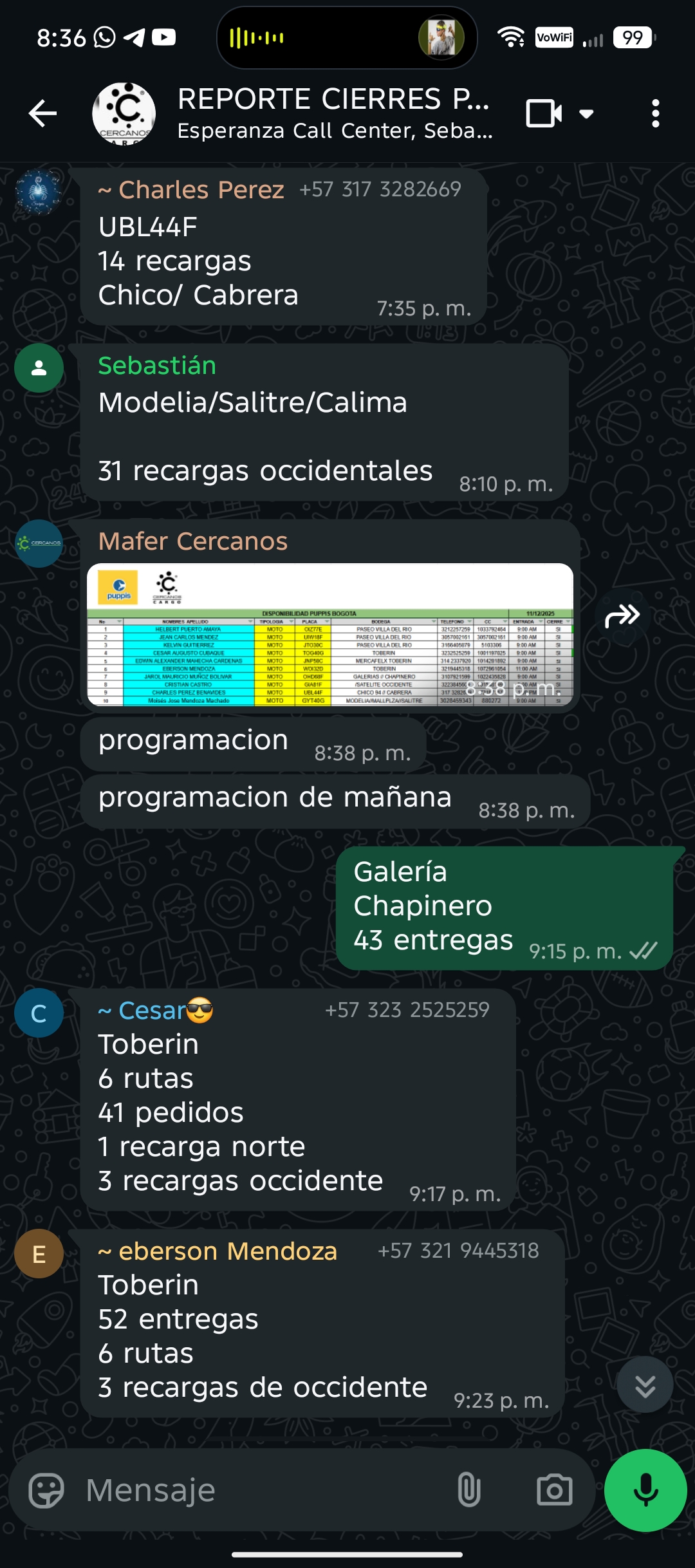
Task: Attach a file with the paperclip
Action: click(x=468, y=1490)
